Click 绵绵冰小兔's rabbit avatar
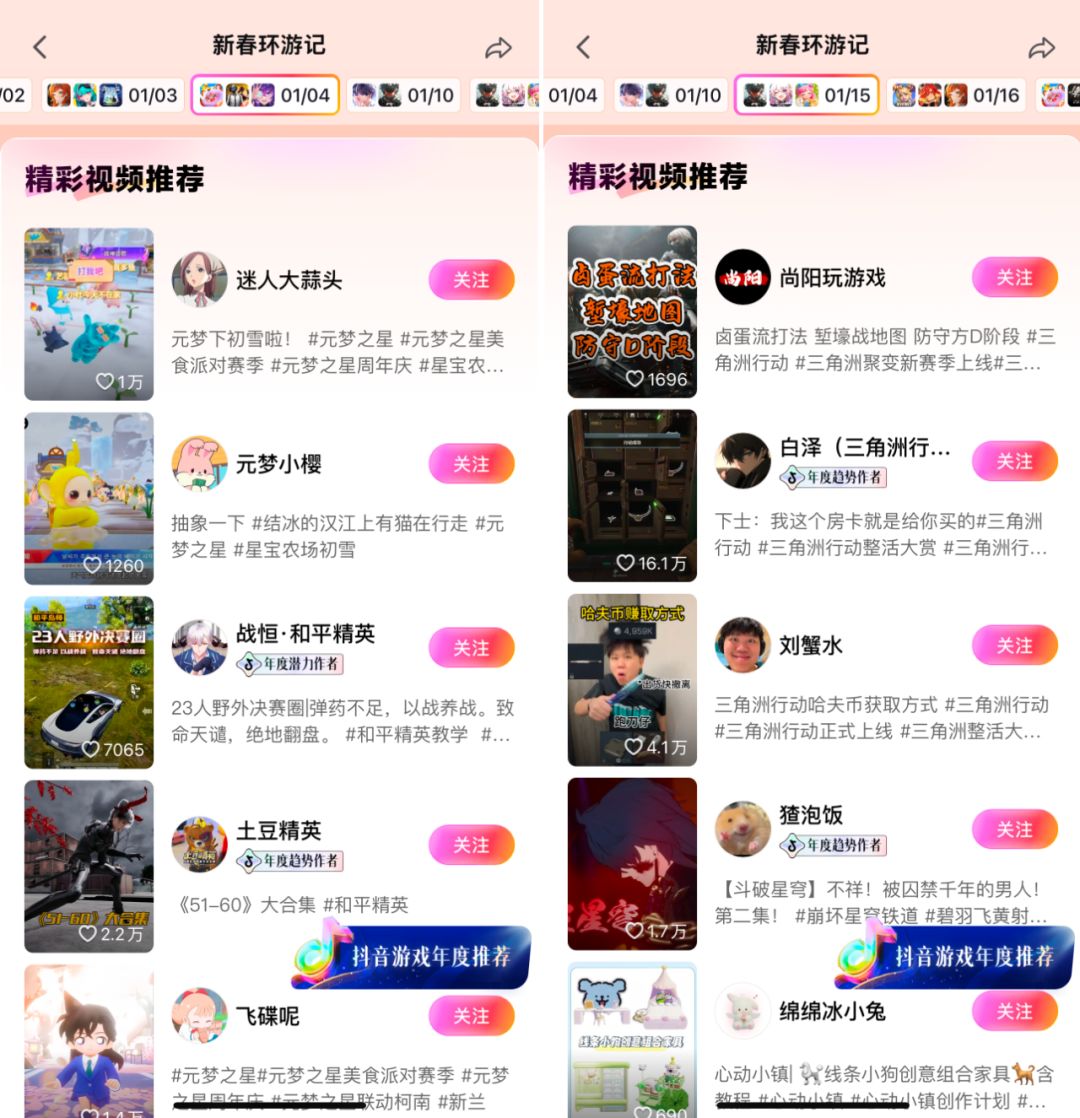Screen dimensions: 1080x1118 point(742,1011)
